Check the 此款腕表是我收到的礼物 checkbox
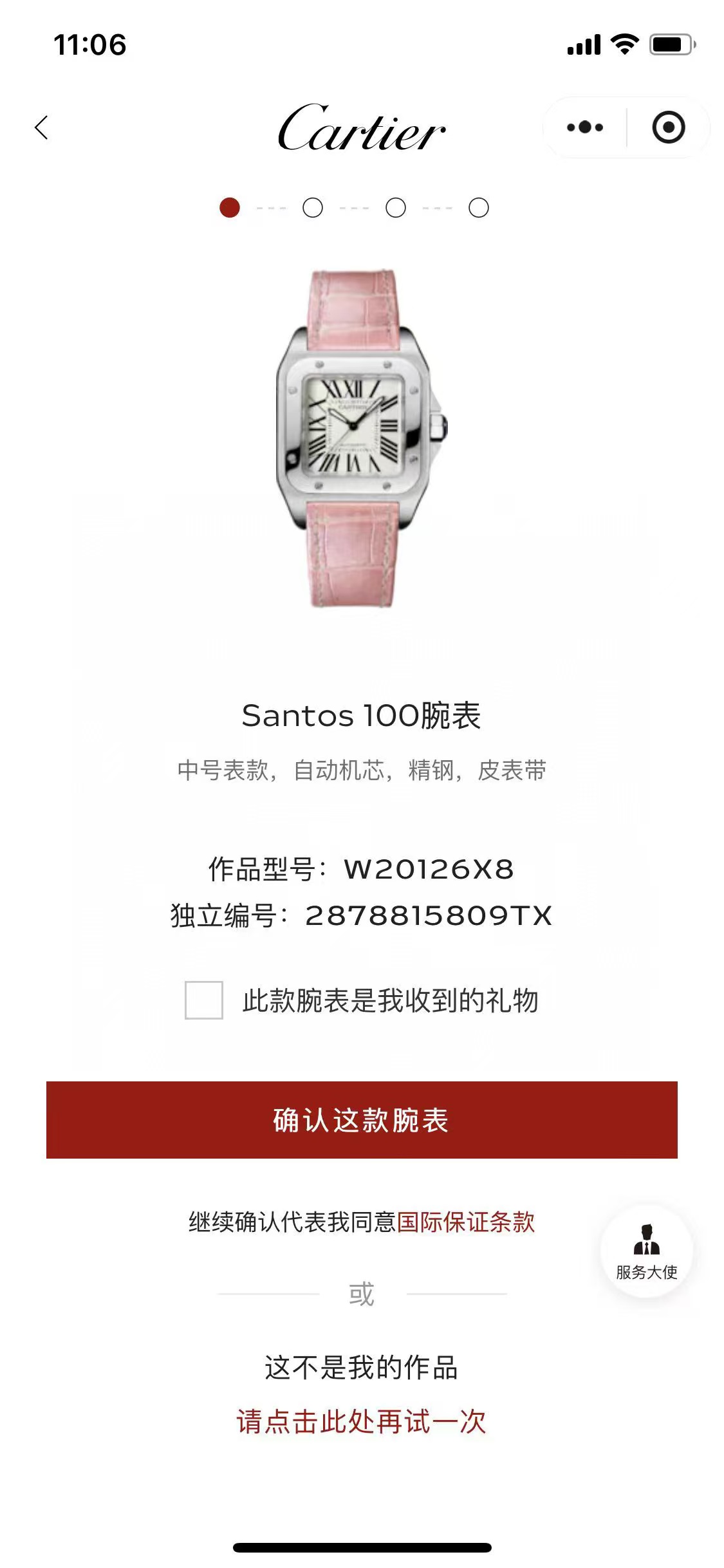Viewport: 724px width, 1568px height. [204, 1000]
